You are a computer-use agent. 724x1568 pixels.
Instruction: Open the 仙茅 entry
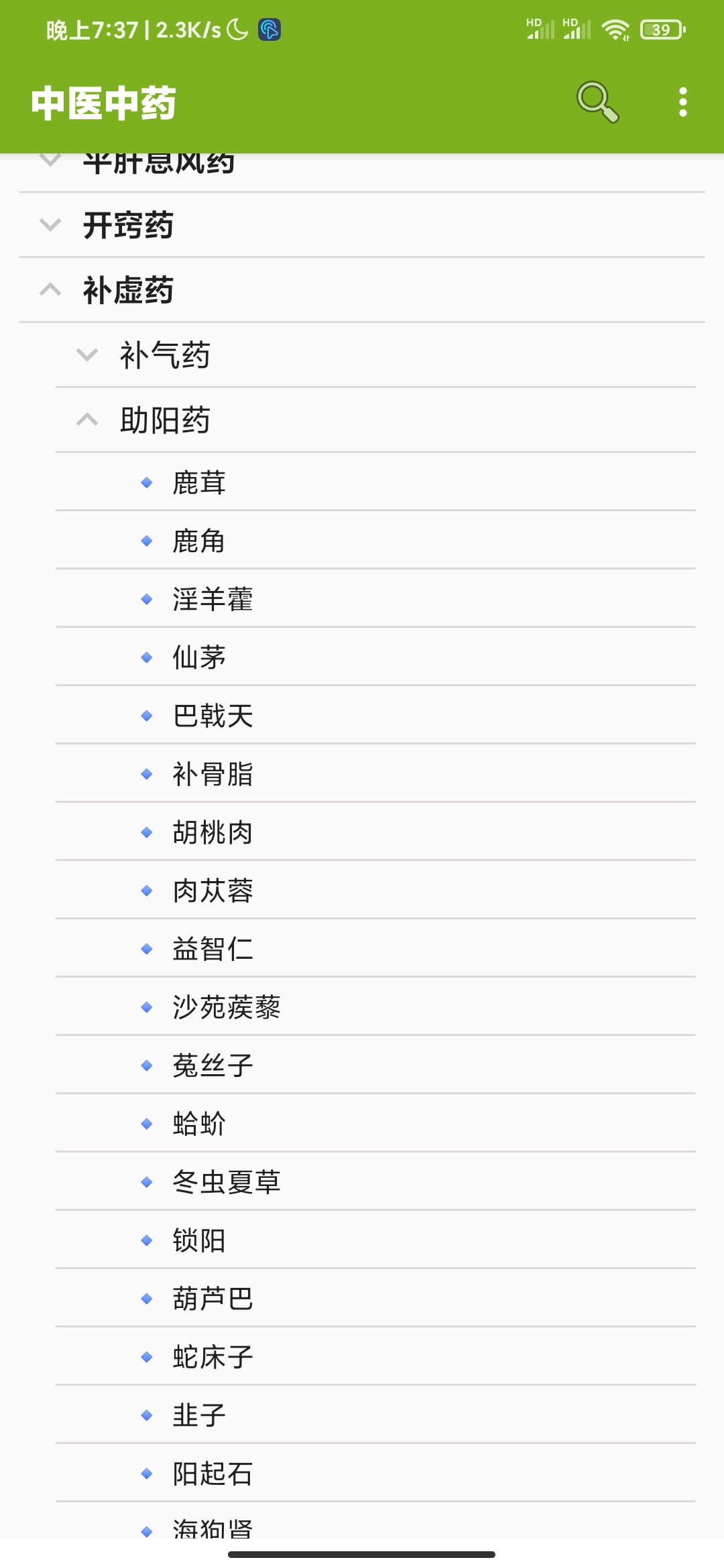click(199, 657)
